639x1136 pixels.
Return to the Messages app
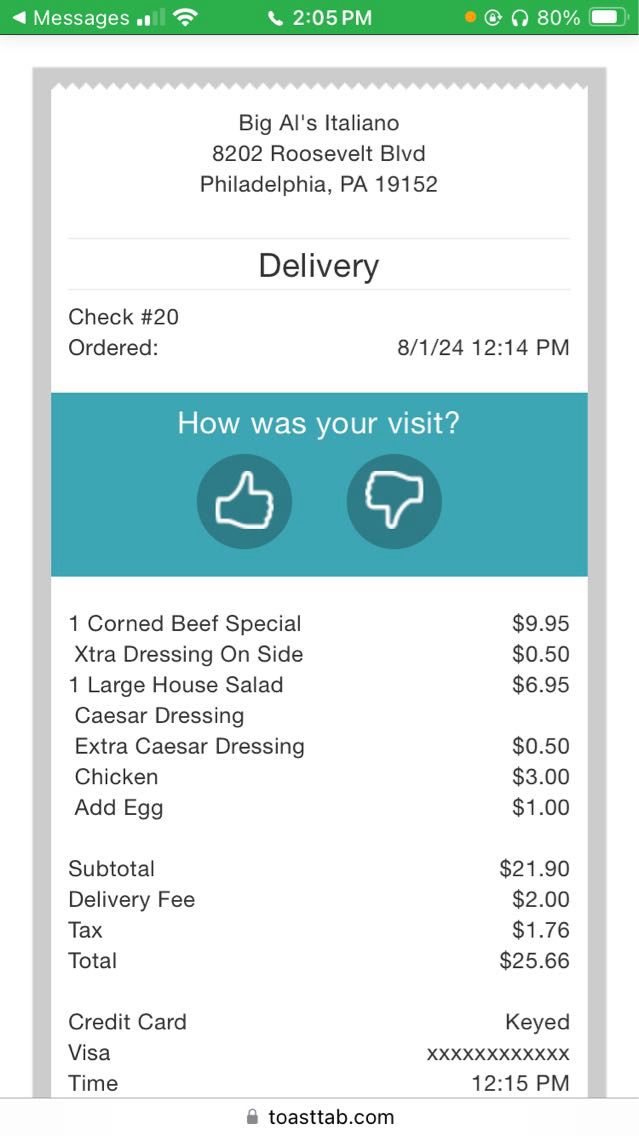coord(70,18)
